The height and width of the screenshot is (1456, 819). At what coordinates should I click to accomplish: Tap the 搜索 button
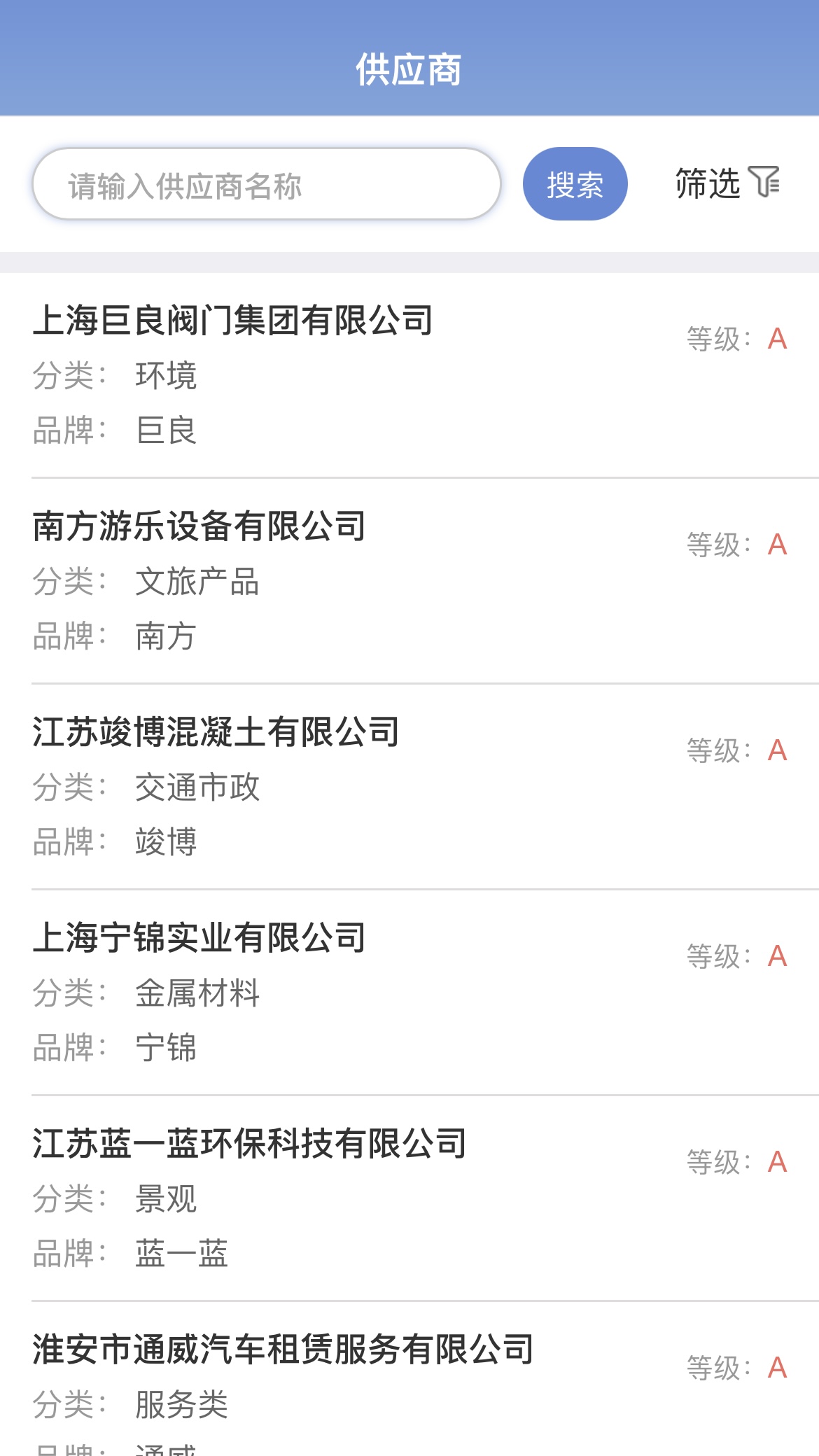click(x=575, y=185)
